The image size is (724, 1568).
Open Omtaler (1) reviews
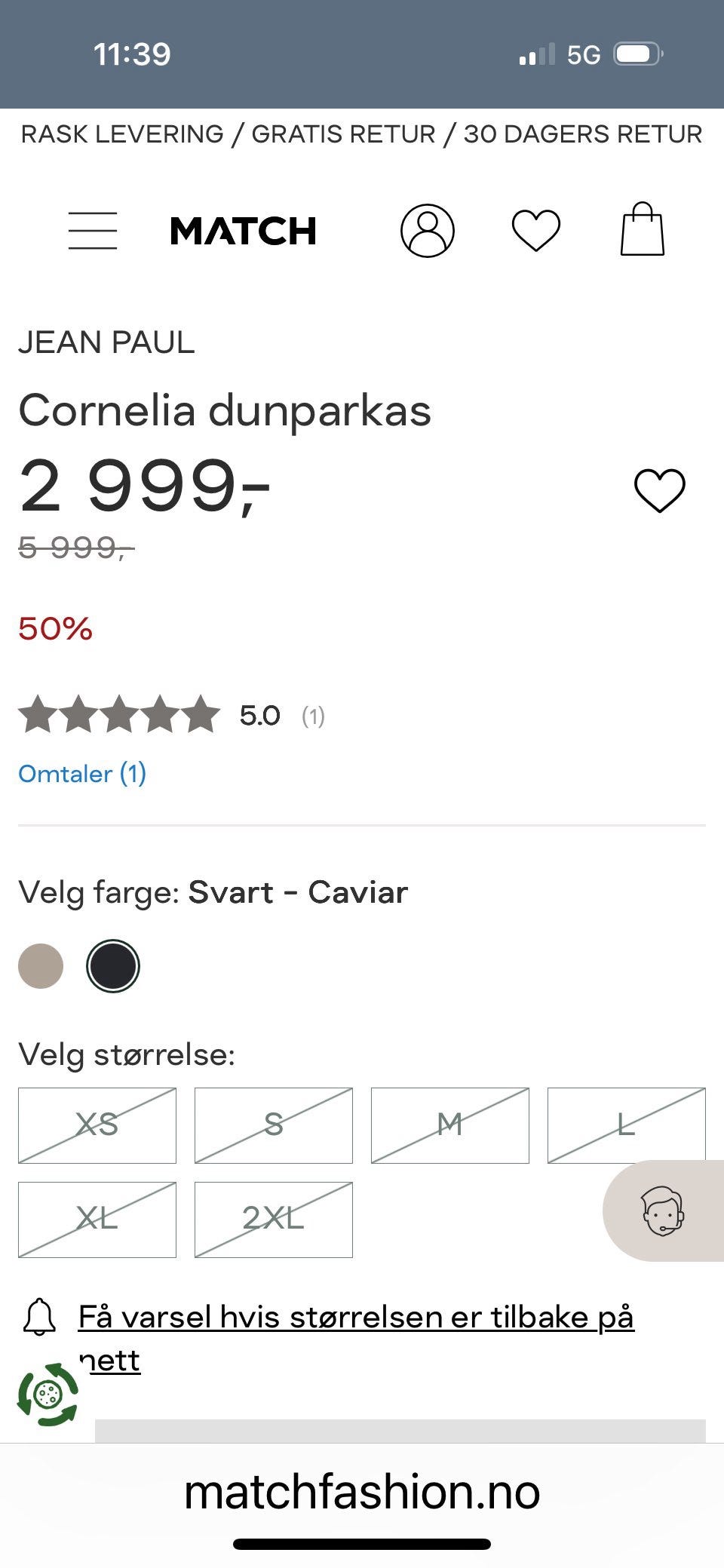click(82, 773)
